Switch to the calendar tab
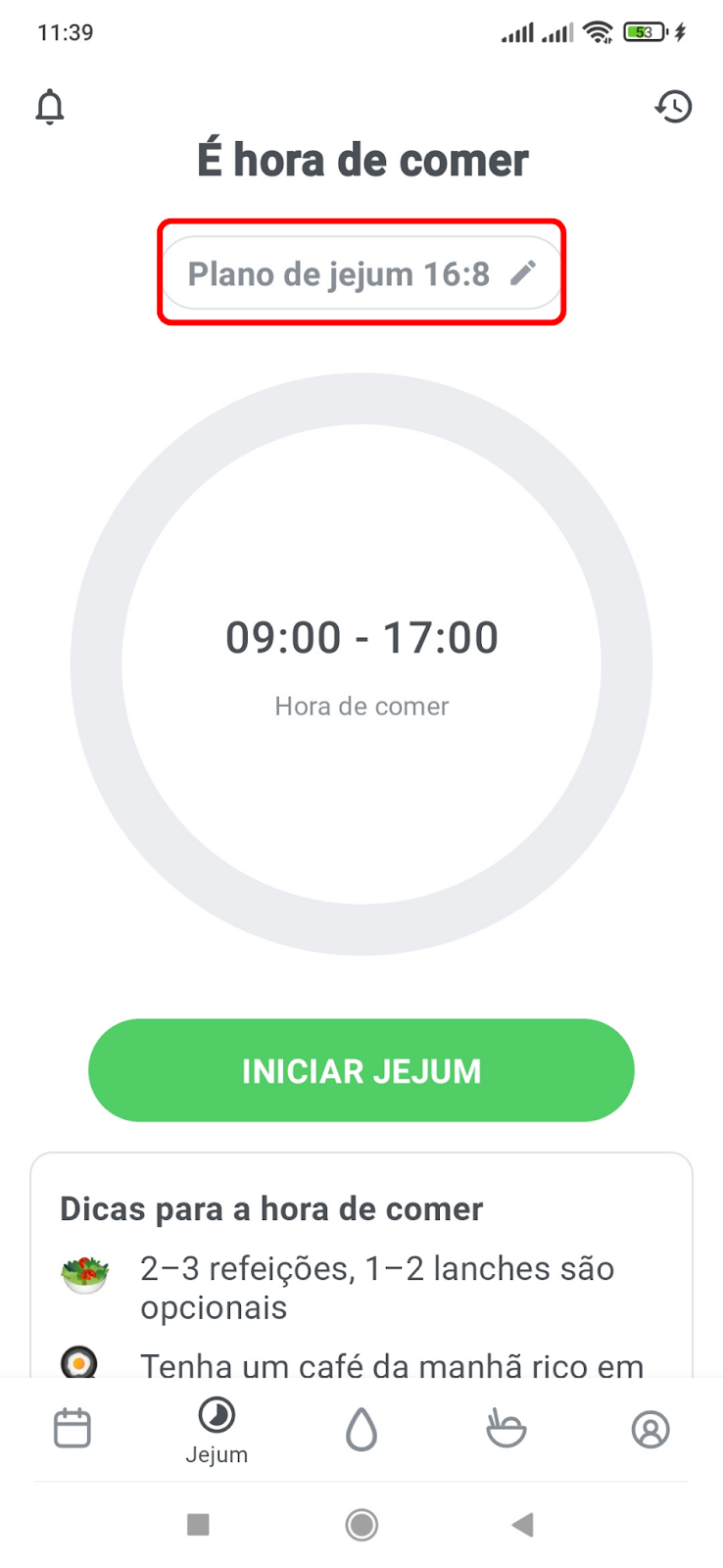This screenshot has width=723, height=1568. (72, 1429)
